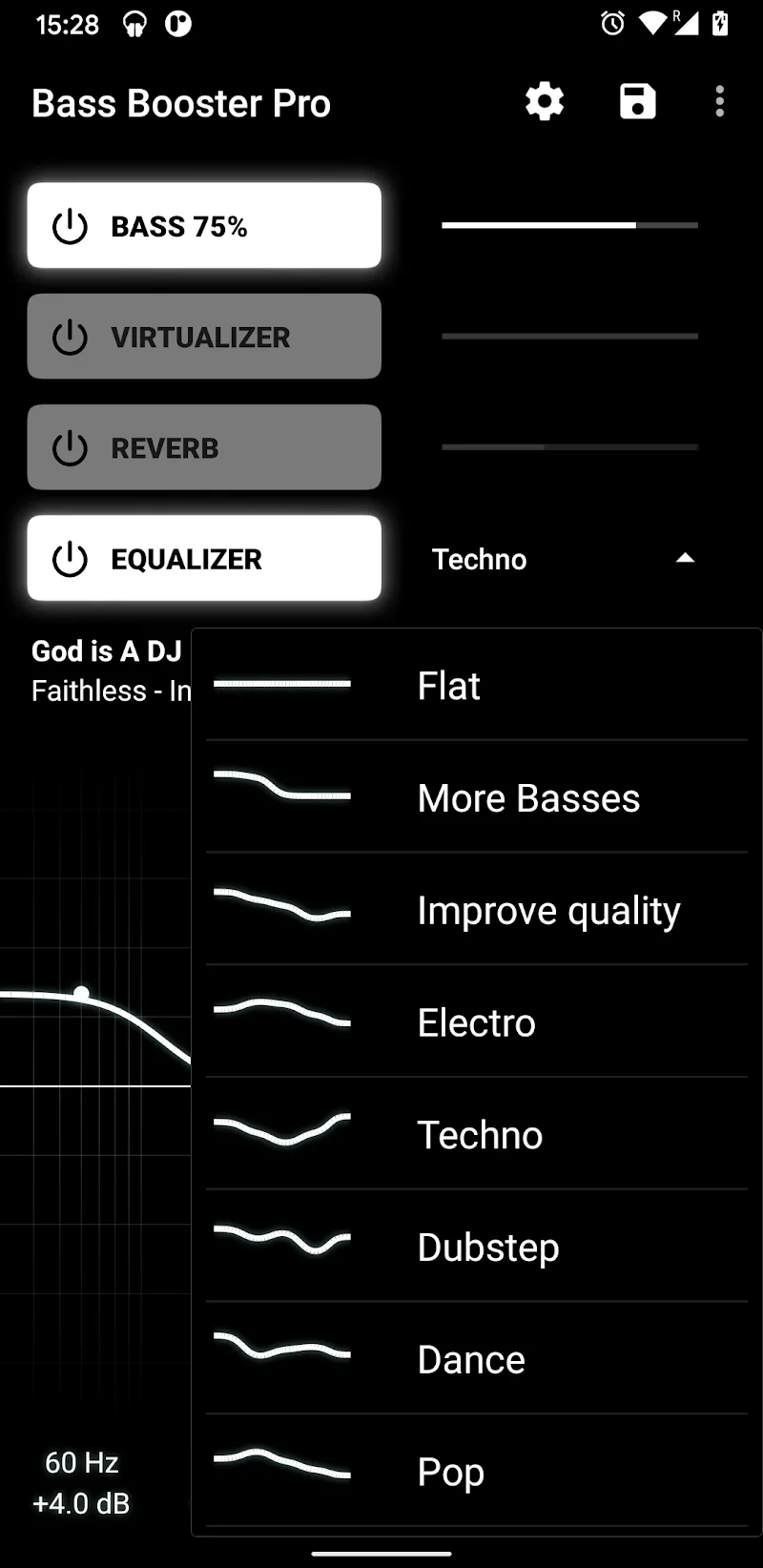The width and height of the screenshot is (763, 1568).
Task: Select the Flat preset
Action: [477, 686]
